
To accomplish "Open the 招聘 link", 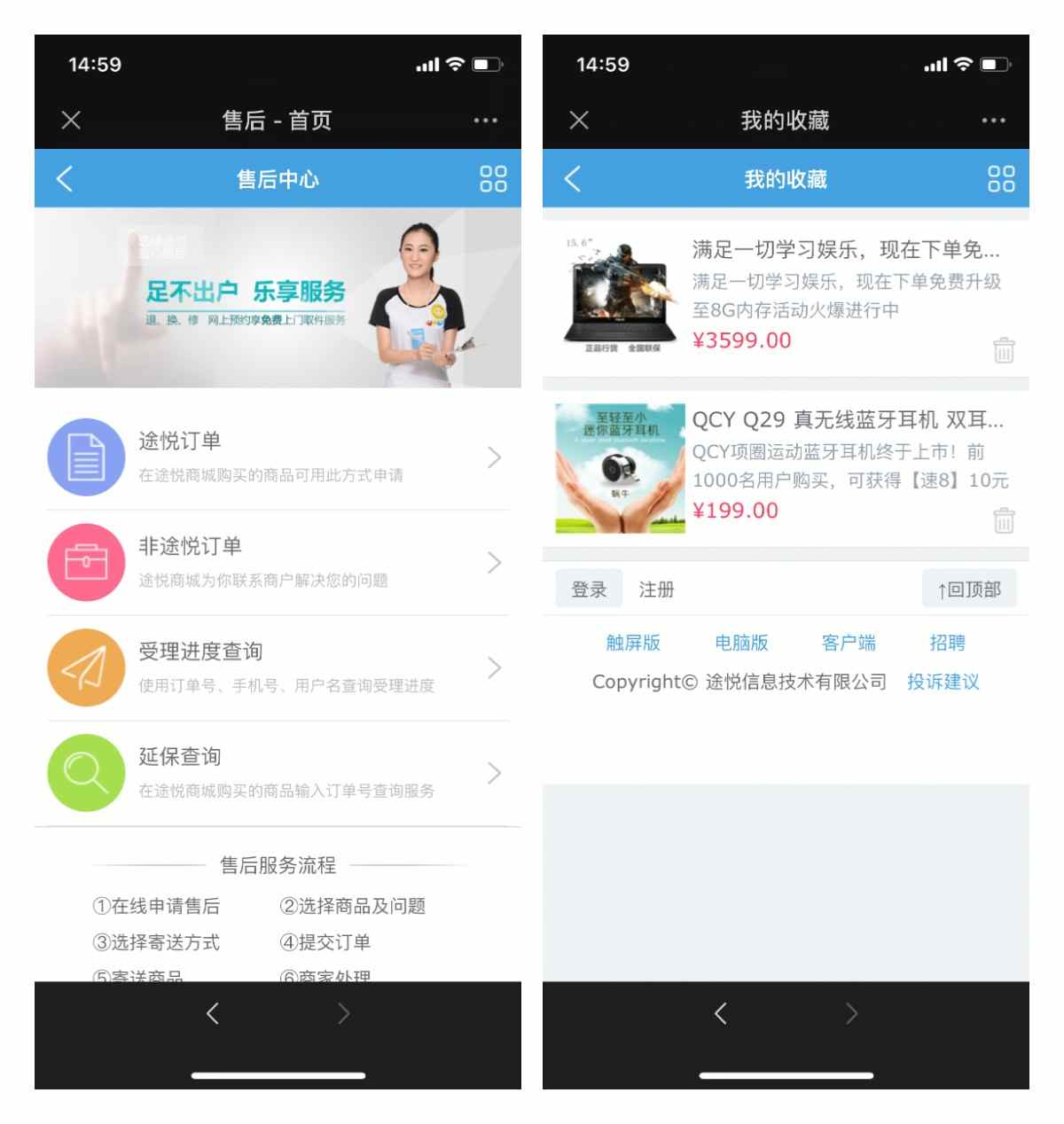I will (x=947, y=643).
